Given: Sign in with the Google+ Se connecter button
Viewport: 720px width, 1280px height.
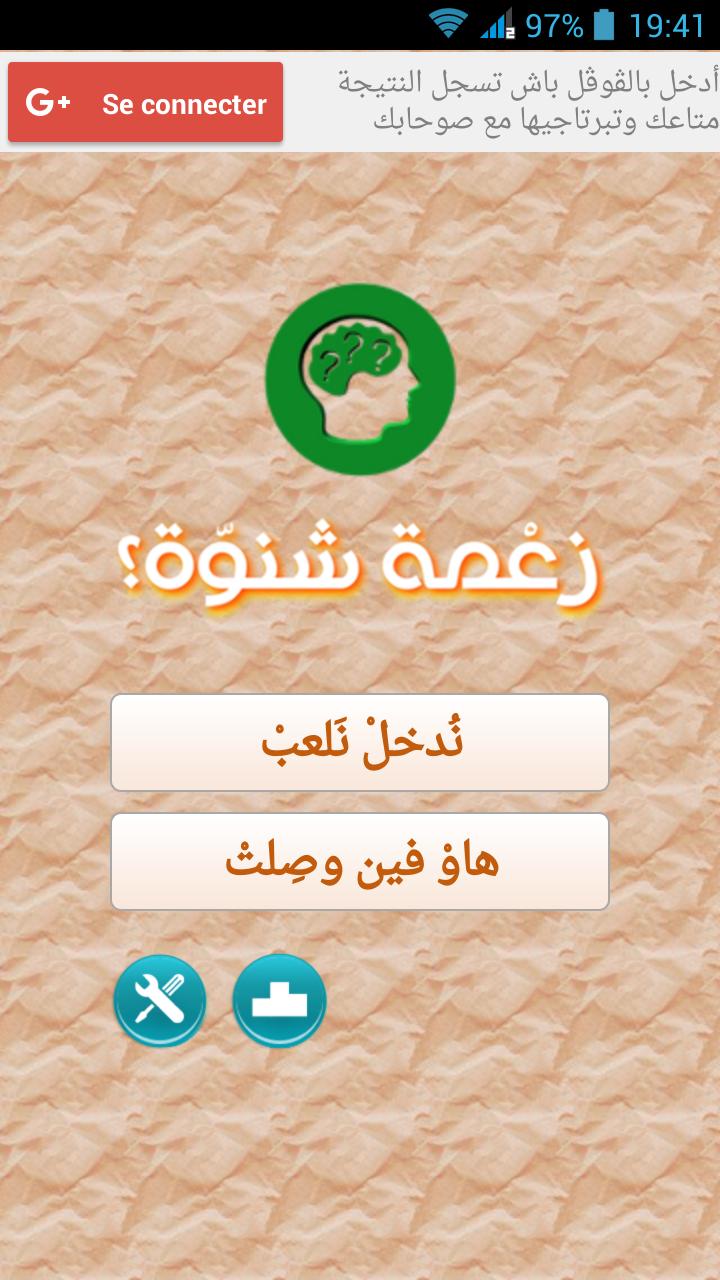Looking at the screenshot, I should pyautogui.click(x=146, y=103).
